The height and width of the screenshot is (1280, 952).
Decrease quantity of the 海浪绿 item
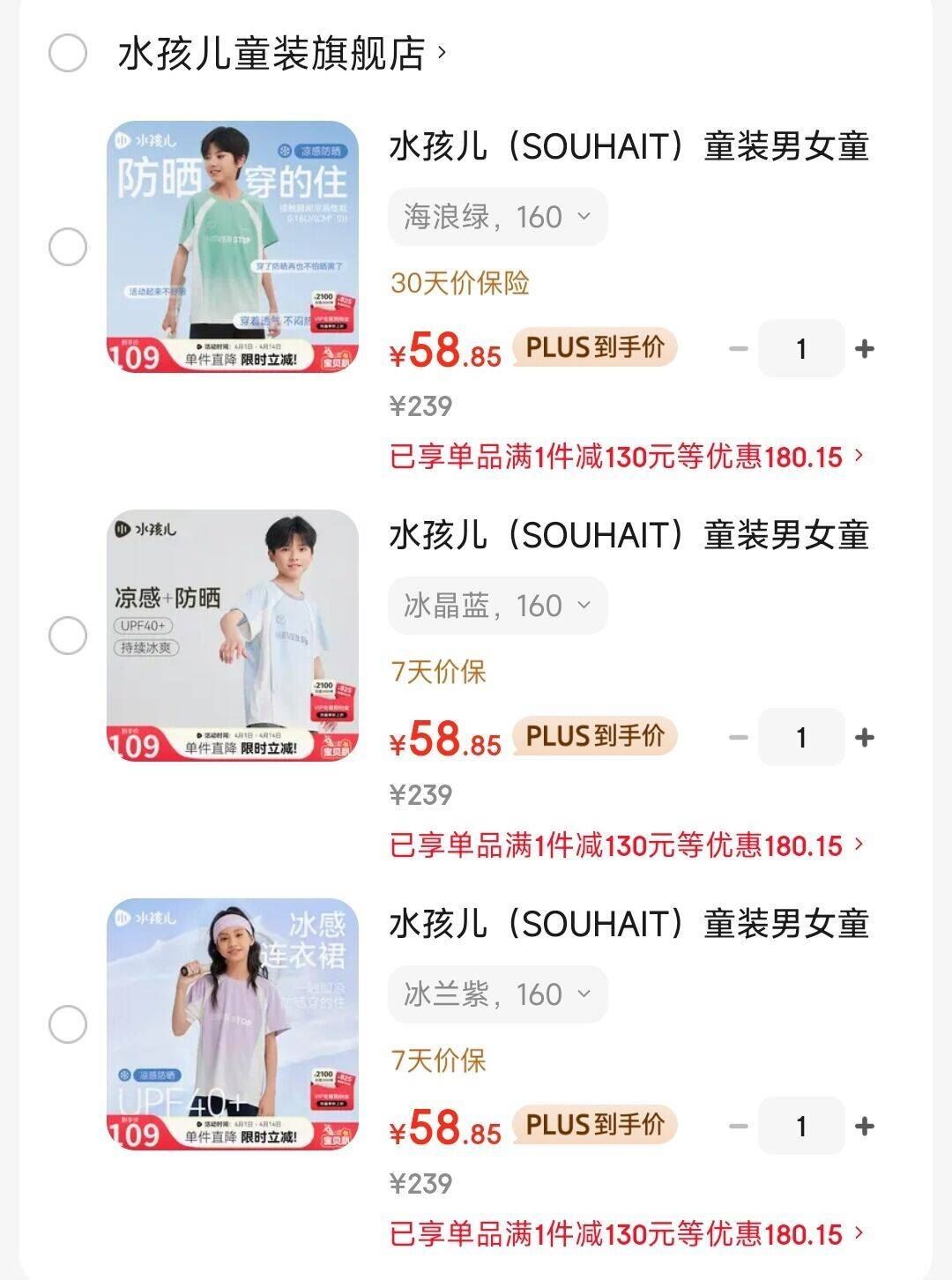coord(739,349)
